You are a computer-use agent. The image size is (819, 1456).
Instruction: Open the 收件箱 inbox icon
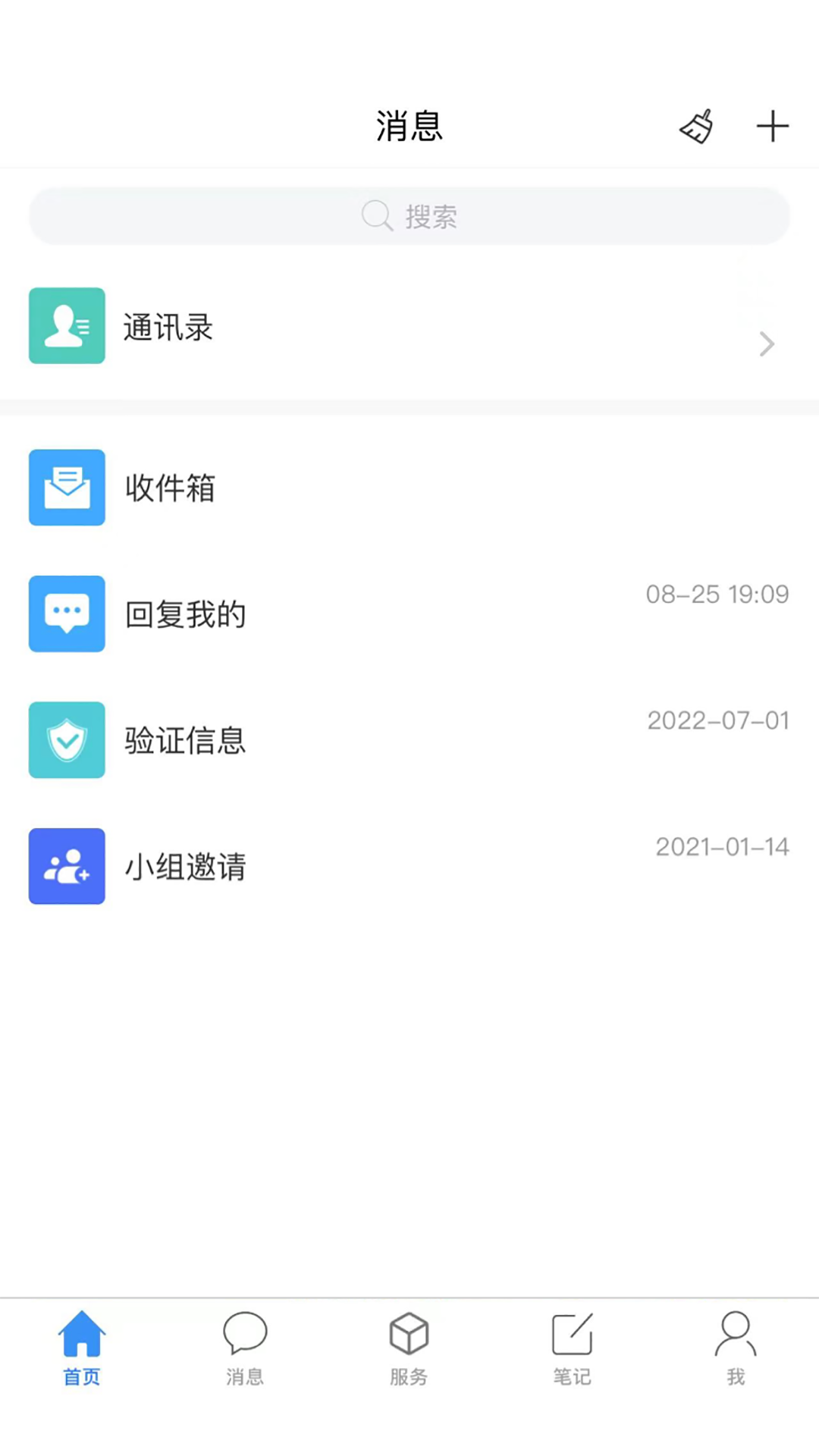[67, 488]
